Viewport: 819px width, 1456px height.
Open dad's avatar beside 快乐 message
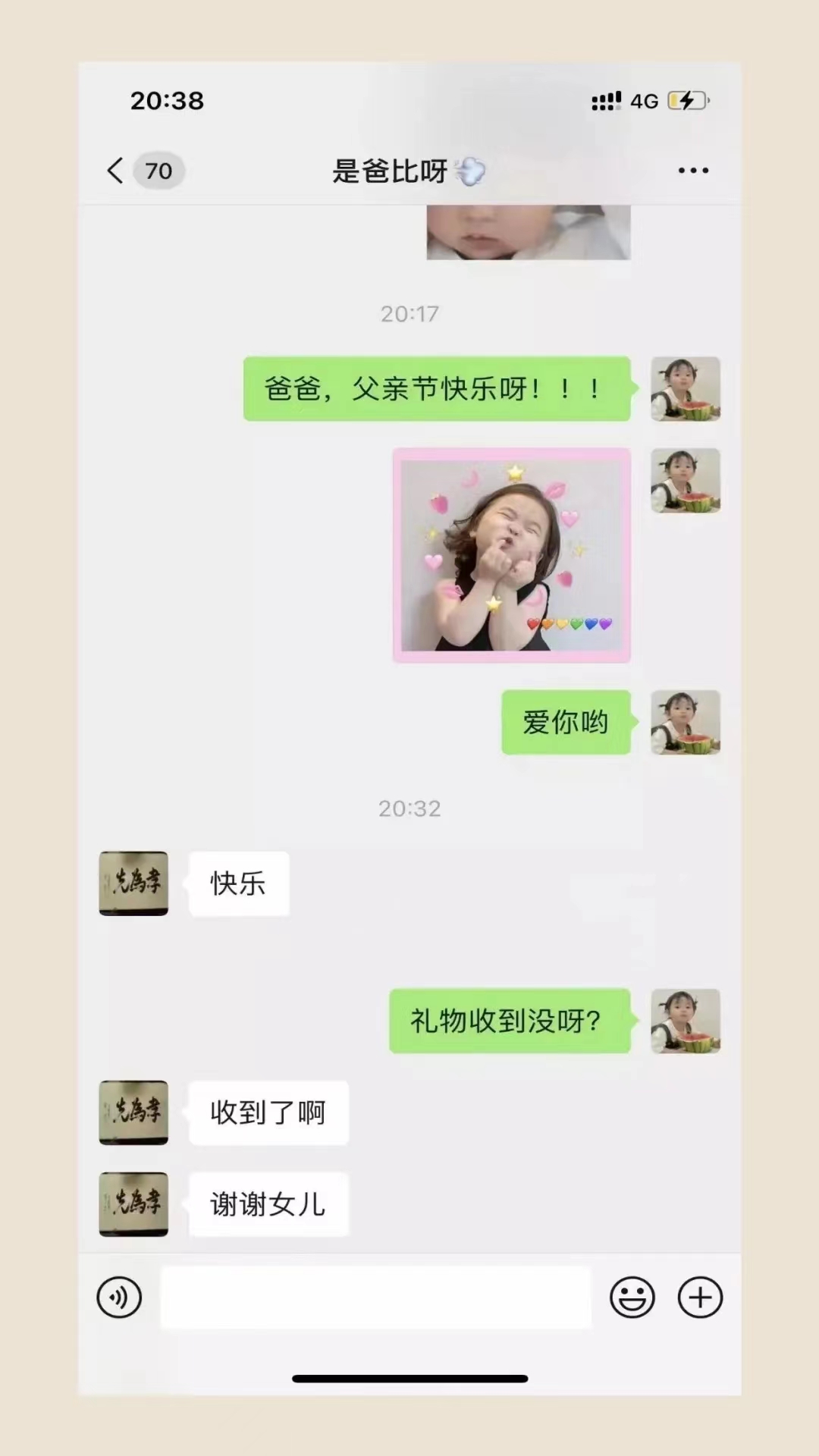[x=133, y=883]
